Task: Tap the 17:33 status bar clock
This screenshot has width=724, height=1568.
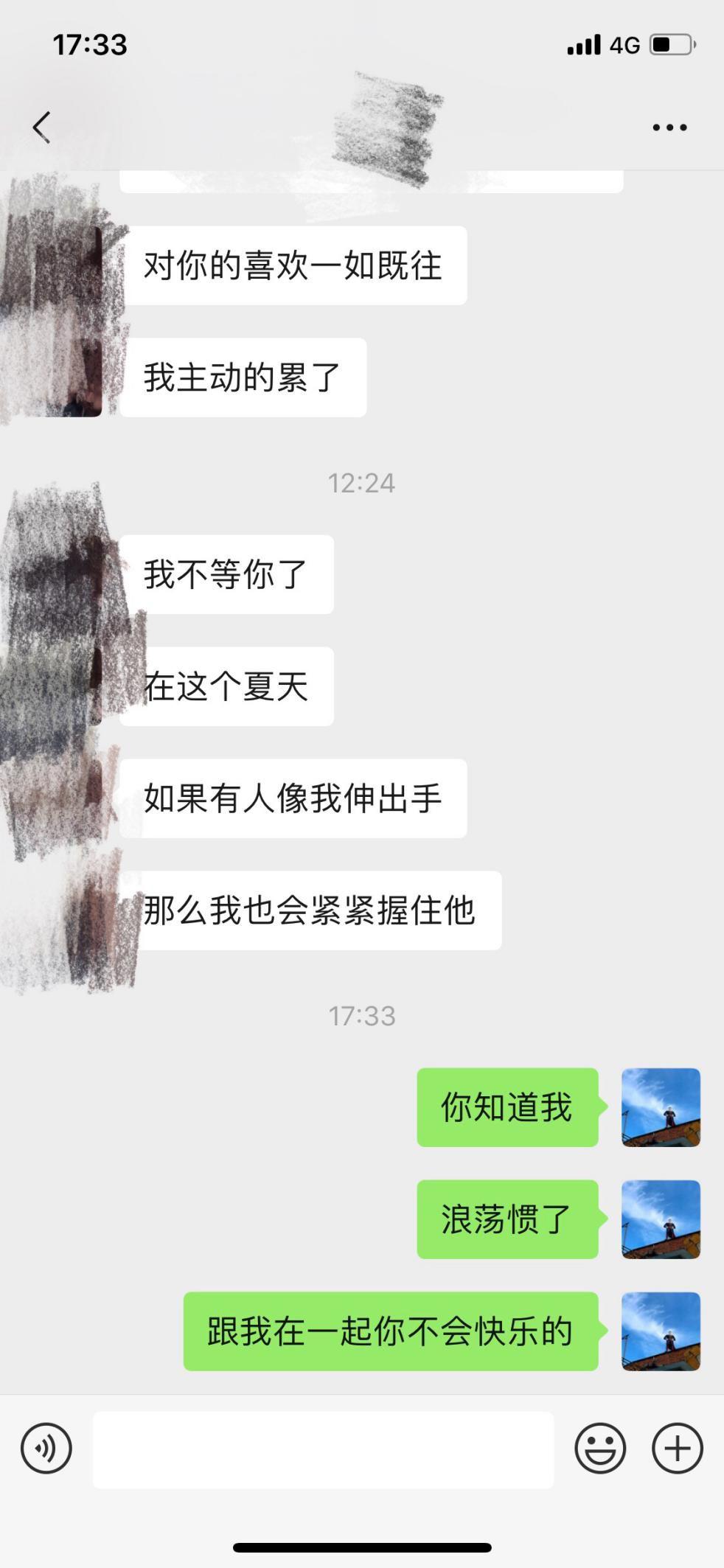Action: [90, 44]
